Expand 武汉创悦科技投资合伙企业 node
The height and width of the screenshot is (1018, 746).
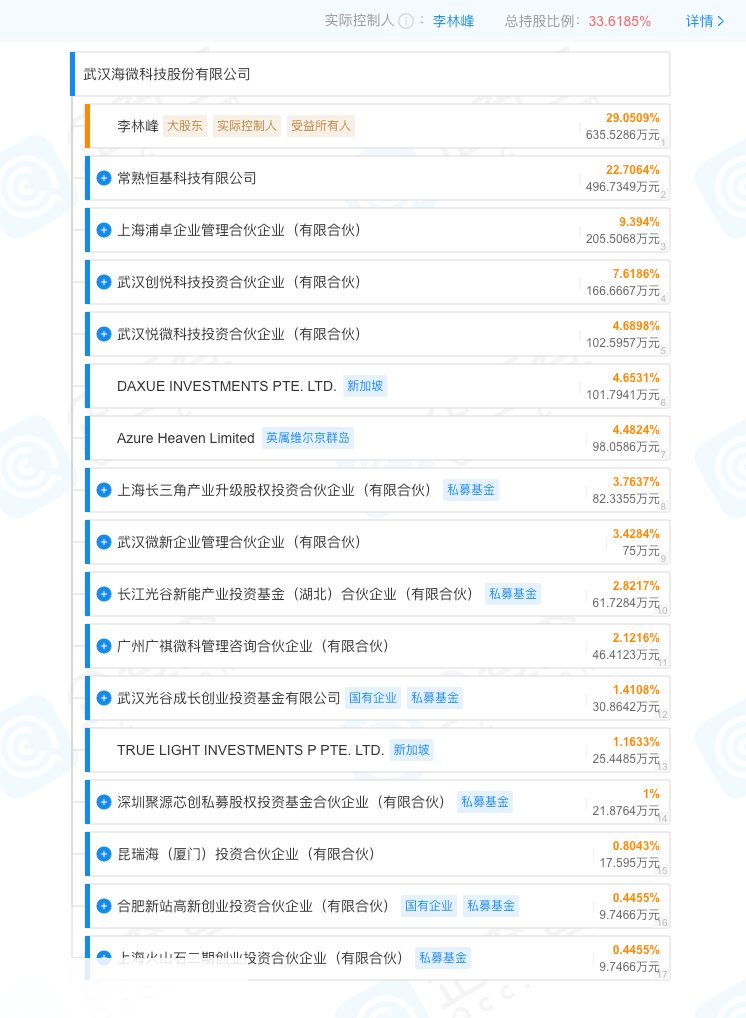coord(103,282)
